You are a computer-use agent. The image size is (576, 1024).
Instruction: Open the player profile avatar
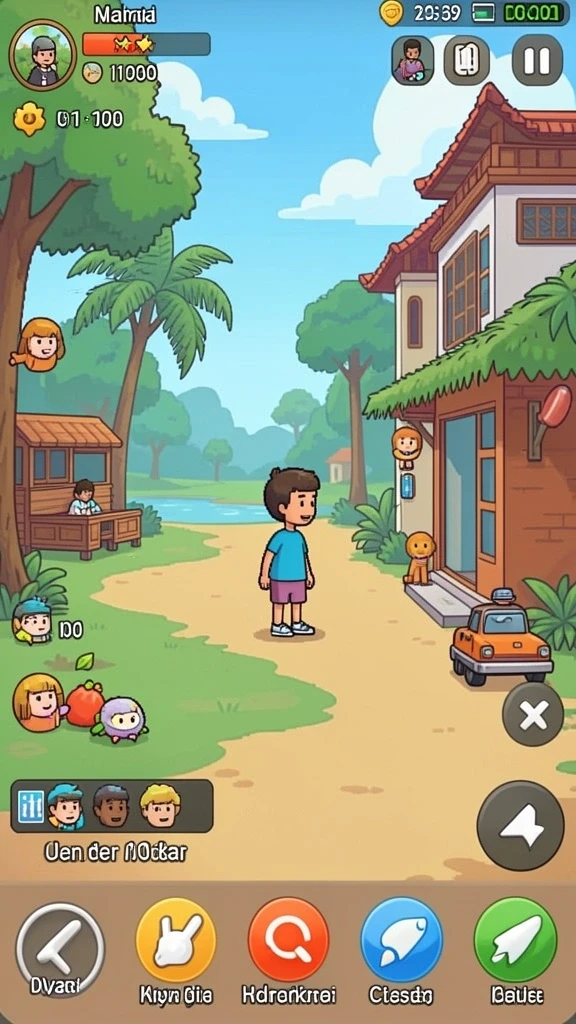pos(43,54)
